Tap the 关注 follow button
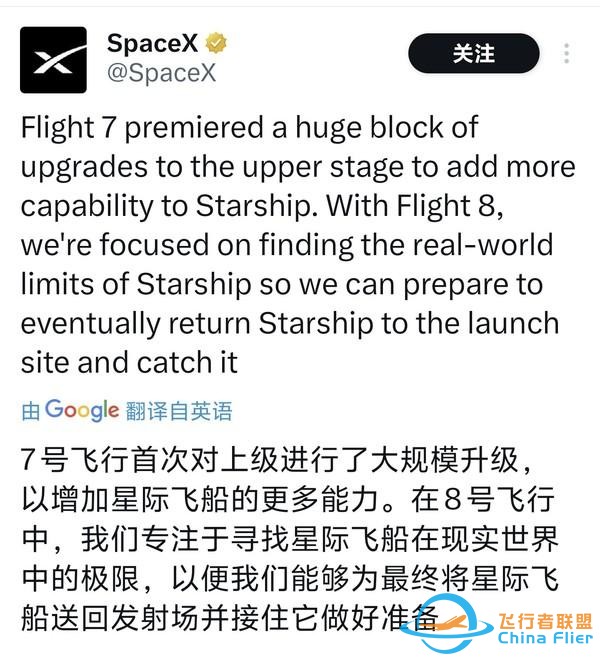The image size is (600, 664). 474,54
